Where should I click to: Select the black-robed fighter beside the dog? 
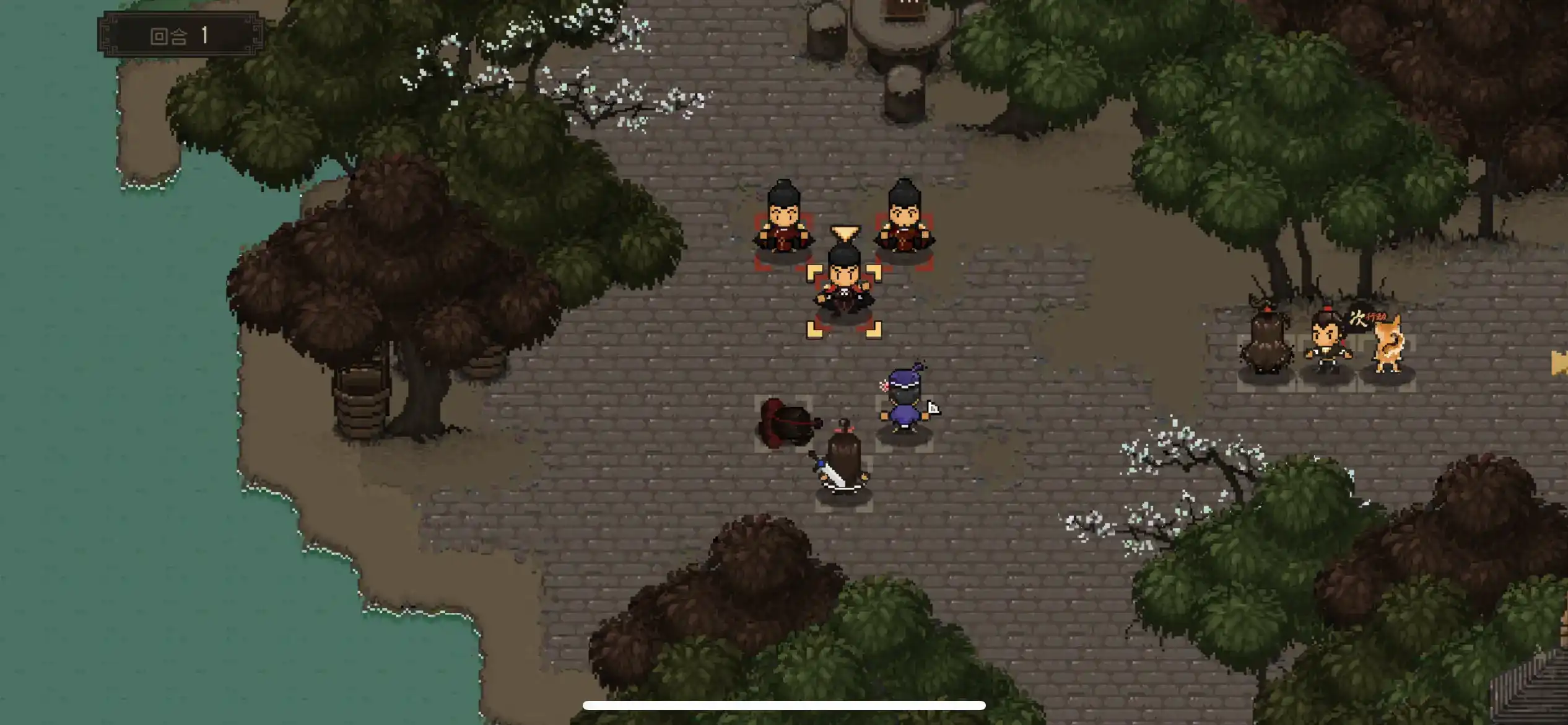[1326, 345]
